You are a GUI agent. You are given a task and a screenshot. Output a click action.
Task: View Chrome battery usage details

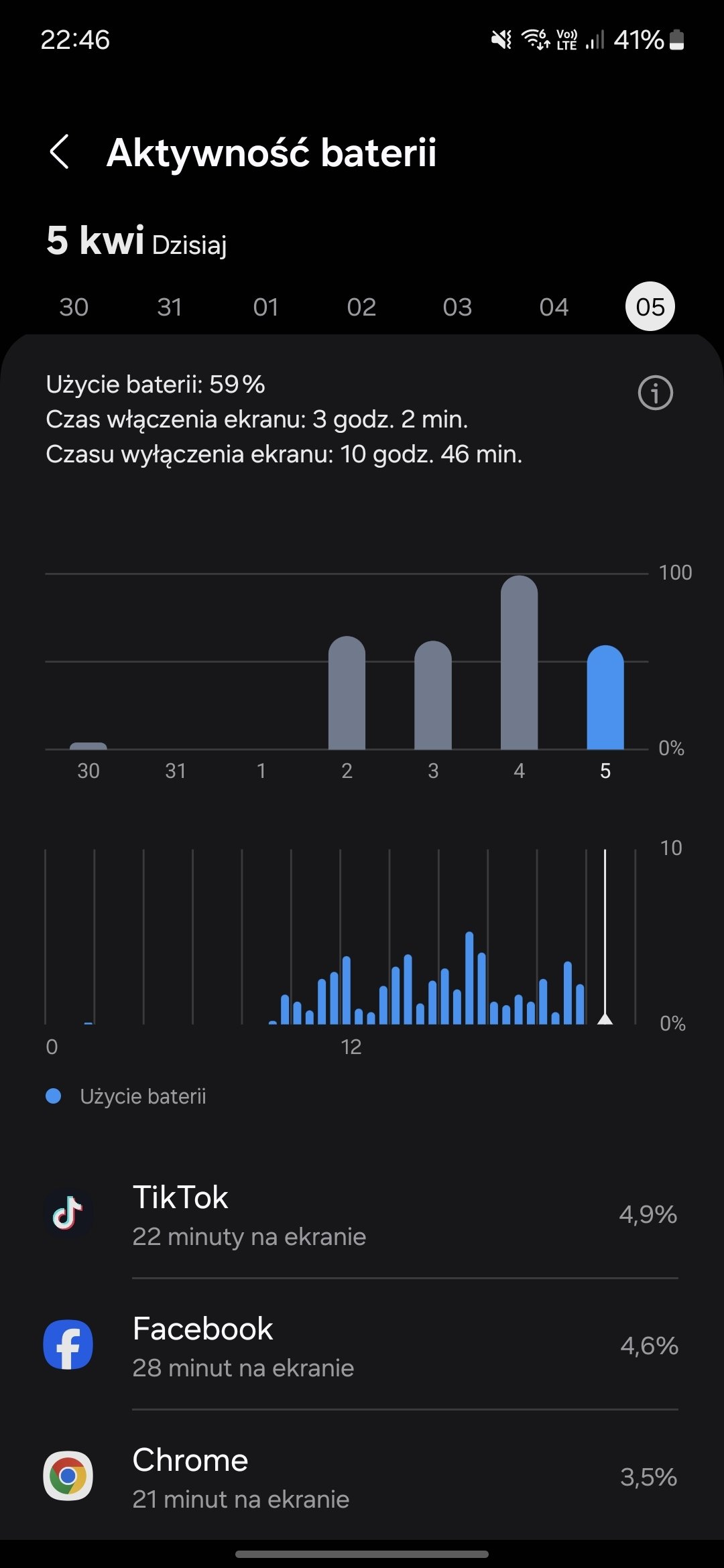(x=362, y=1476)
